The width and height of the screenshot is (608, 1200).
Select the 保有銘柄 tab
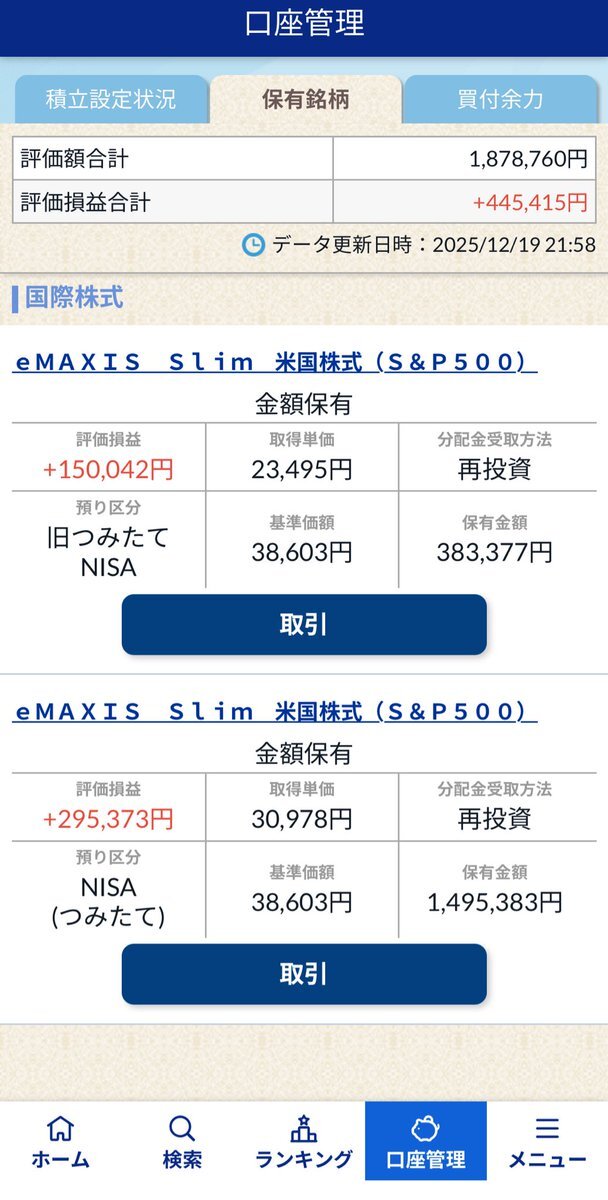click(x=305, y=100)
